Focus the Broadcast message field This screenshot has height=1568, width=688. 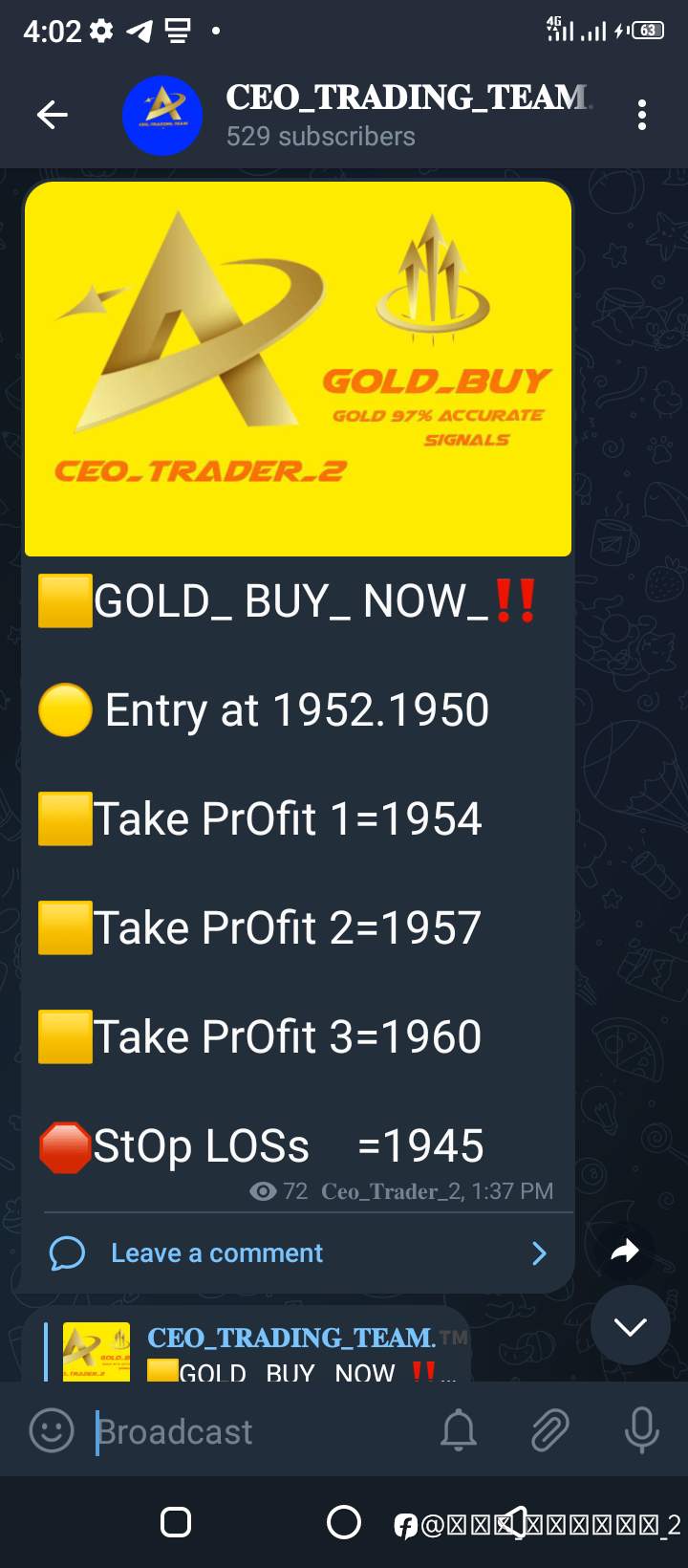(258, 1431)
